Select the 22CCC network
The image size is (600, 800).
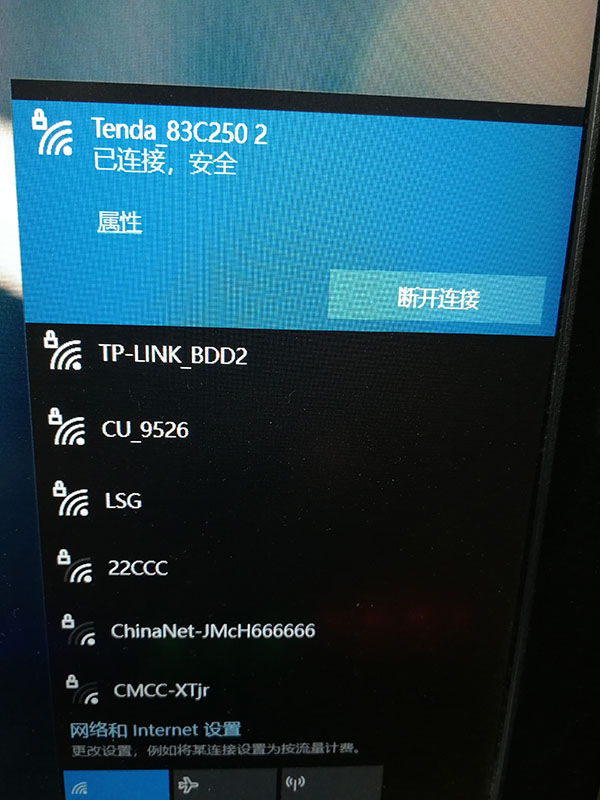[x=137, y=567]
